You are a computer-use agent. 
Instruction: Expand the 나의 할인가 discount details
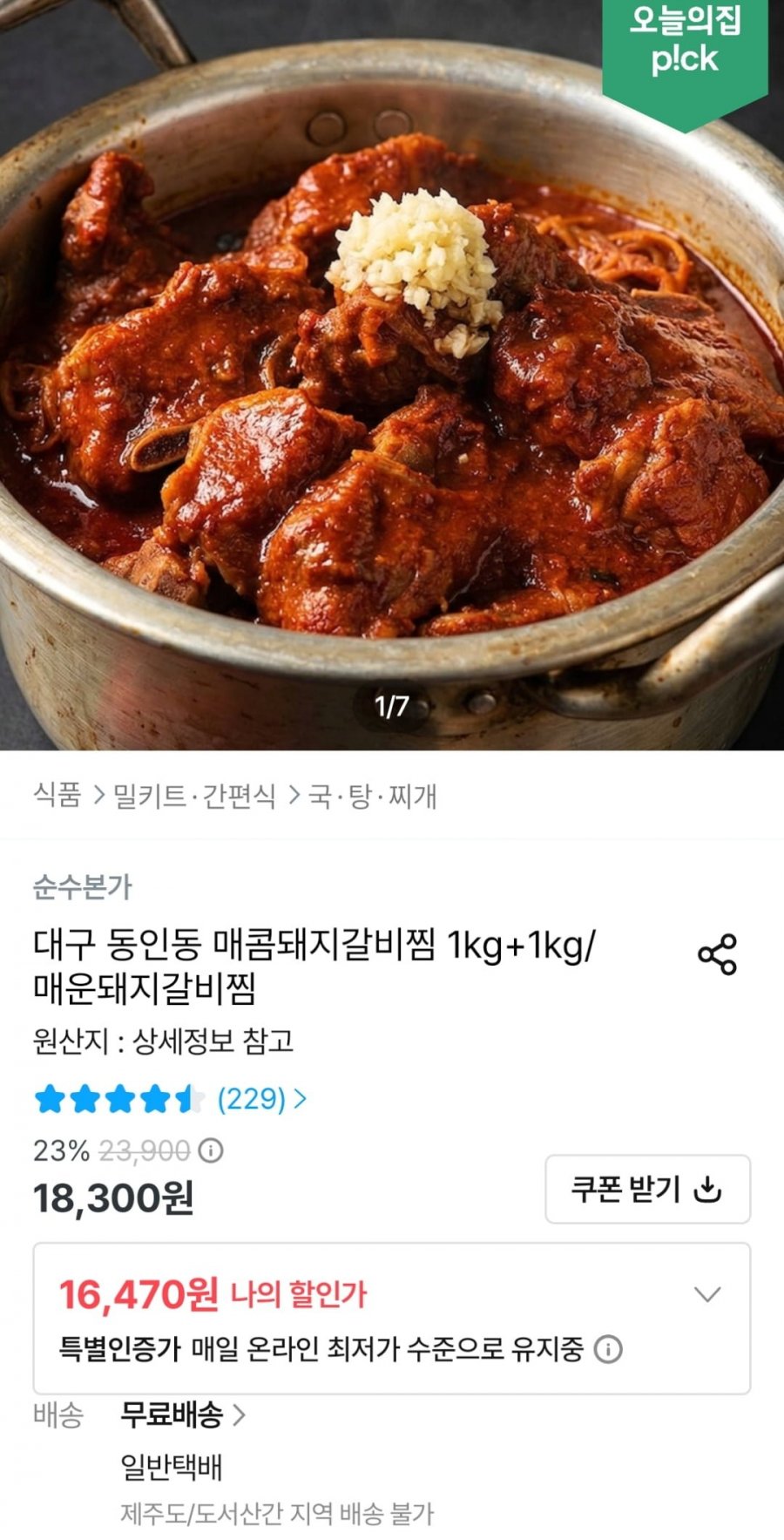[x=707, y=1294]
